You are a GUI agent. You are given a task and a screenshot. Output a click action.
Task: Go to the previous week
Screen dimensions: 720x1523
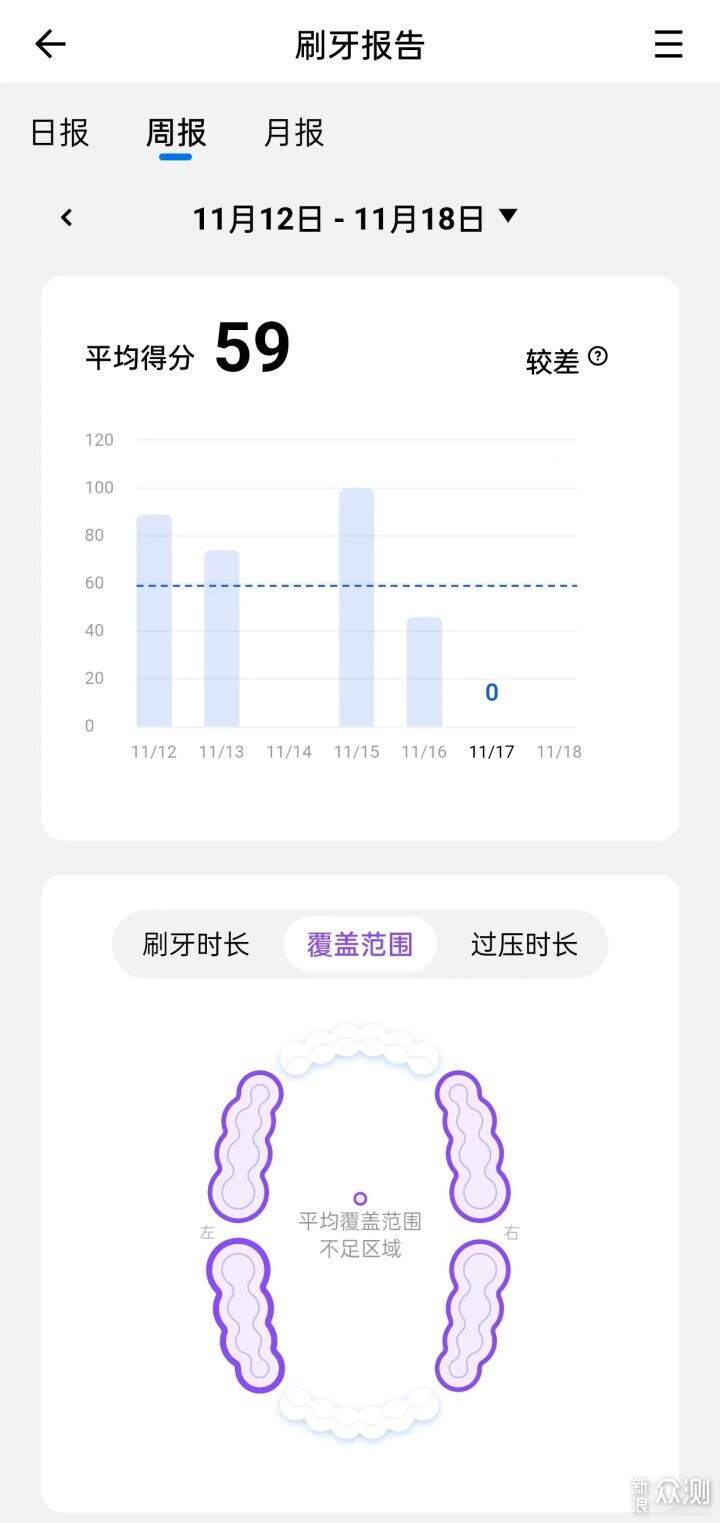[x=67, y=217]
